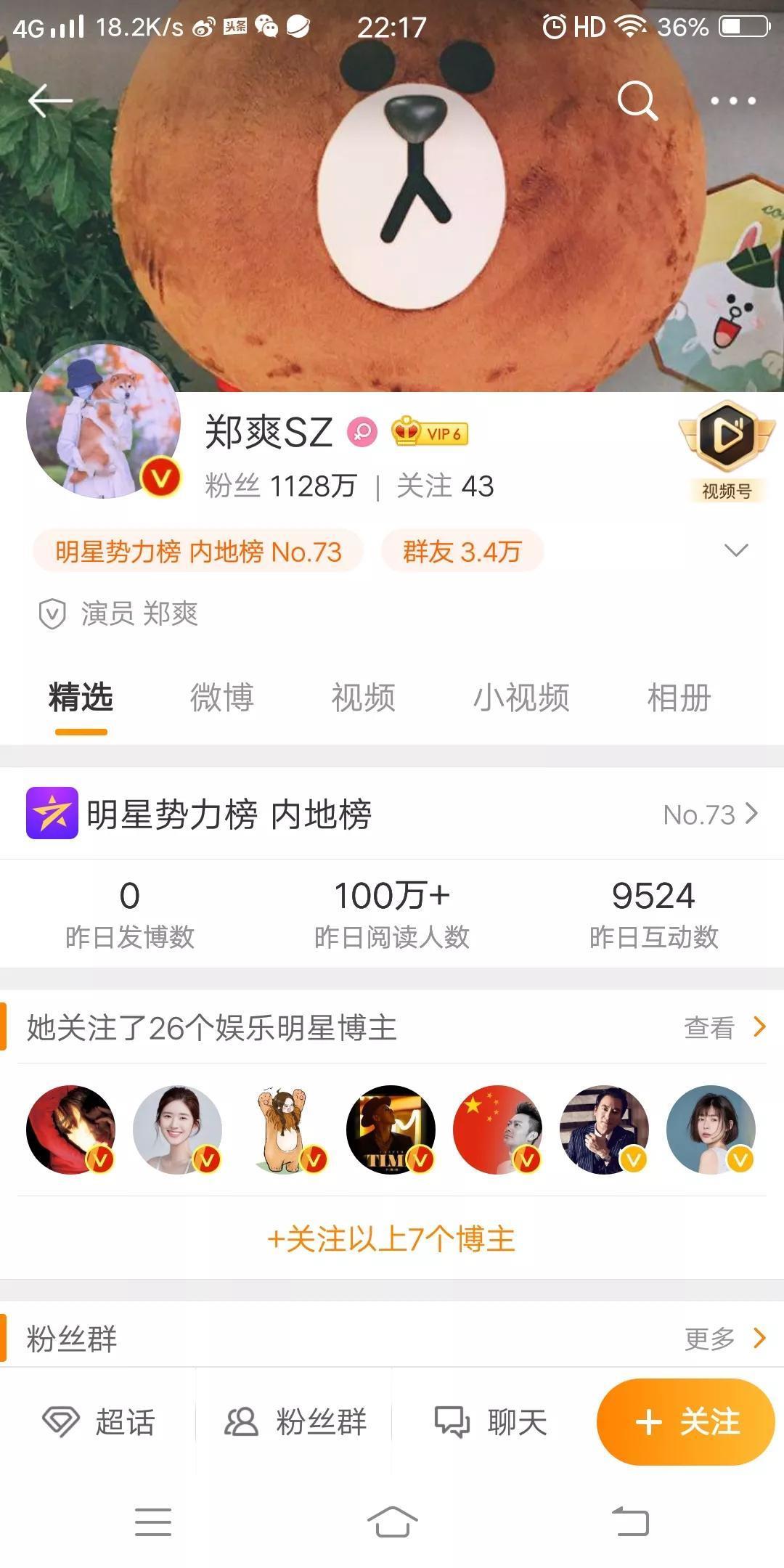The image size is (784, 1568).
Task: Open the 明星势力榜 内地榜 ranking row
Action: [x=392, y=814]
